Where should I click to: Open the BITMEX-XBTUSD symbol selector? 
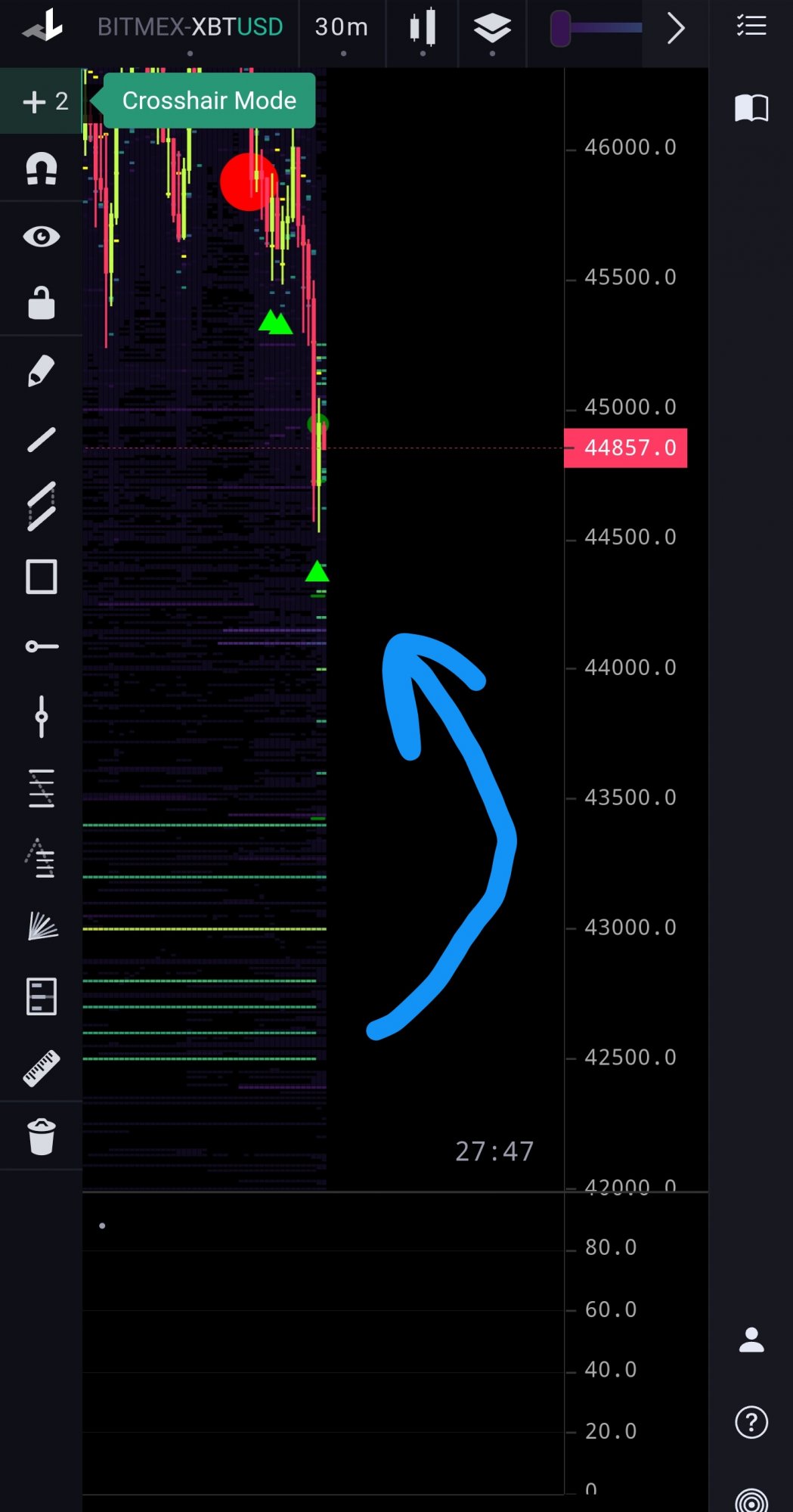coord(190,27)
